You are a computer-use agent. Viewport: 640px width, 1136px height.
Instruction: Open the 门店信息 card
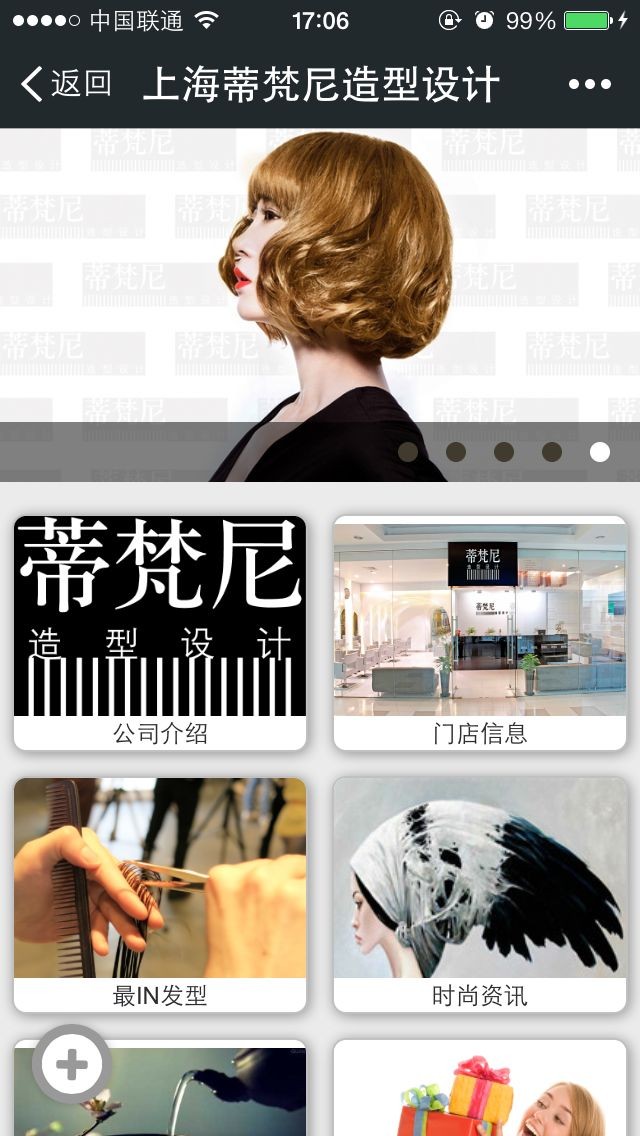[x=480, y=632]
